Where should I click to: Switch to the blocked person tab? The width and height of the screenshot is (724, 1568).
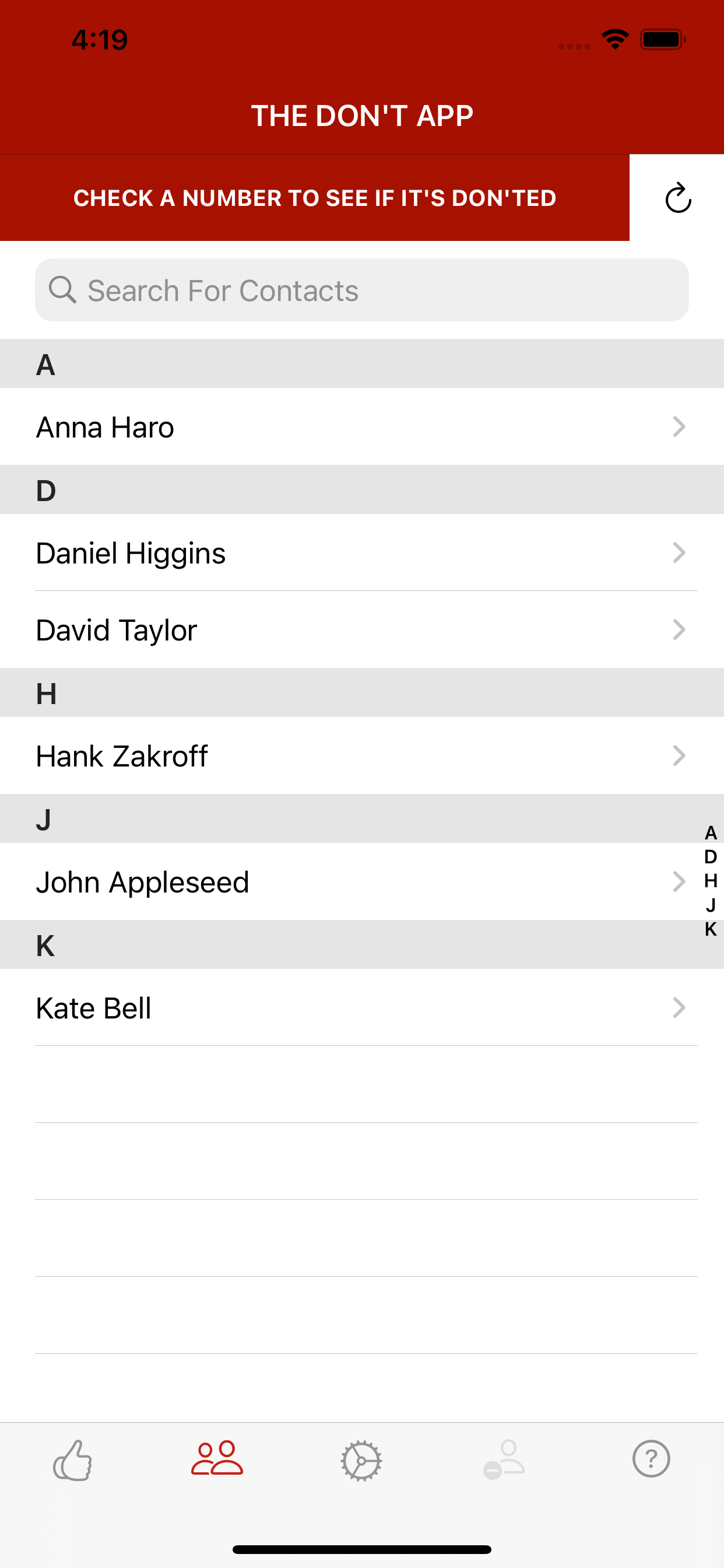[x=504, y=1459]
